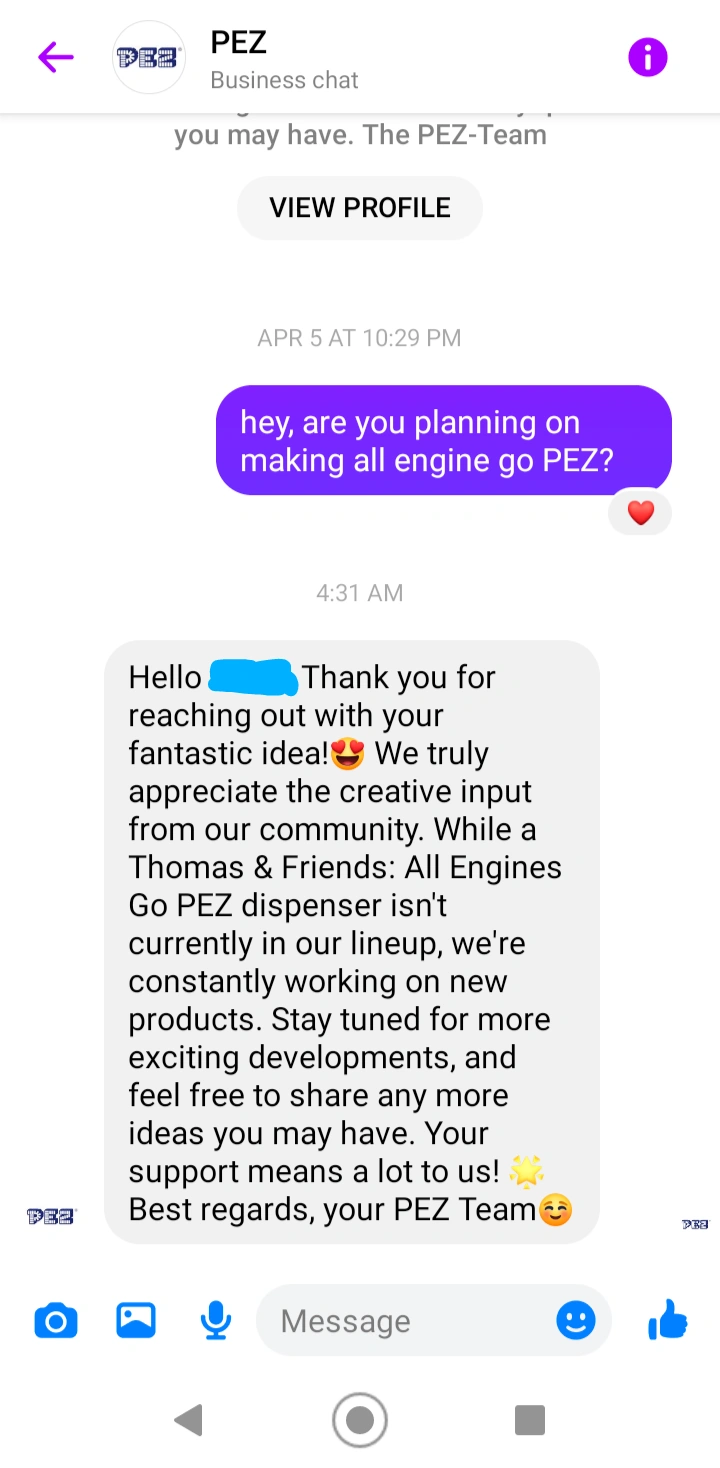Open recent apps from the navigation bar
This screenshot has width=720, height=1468.
tap(530, 1420)
